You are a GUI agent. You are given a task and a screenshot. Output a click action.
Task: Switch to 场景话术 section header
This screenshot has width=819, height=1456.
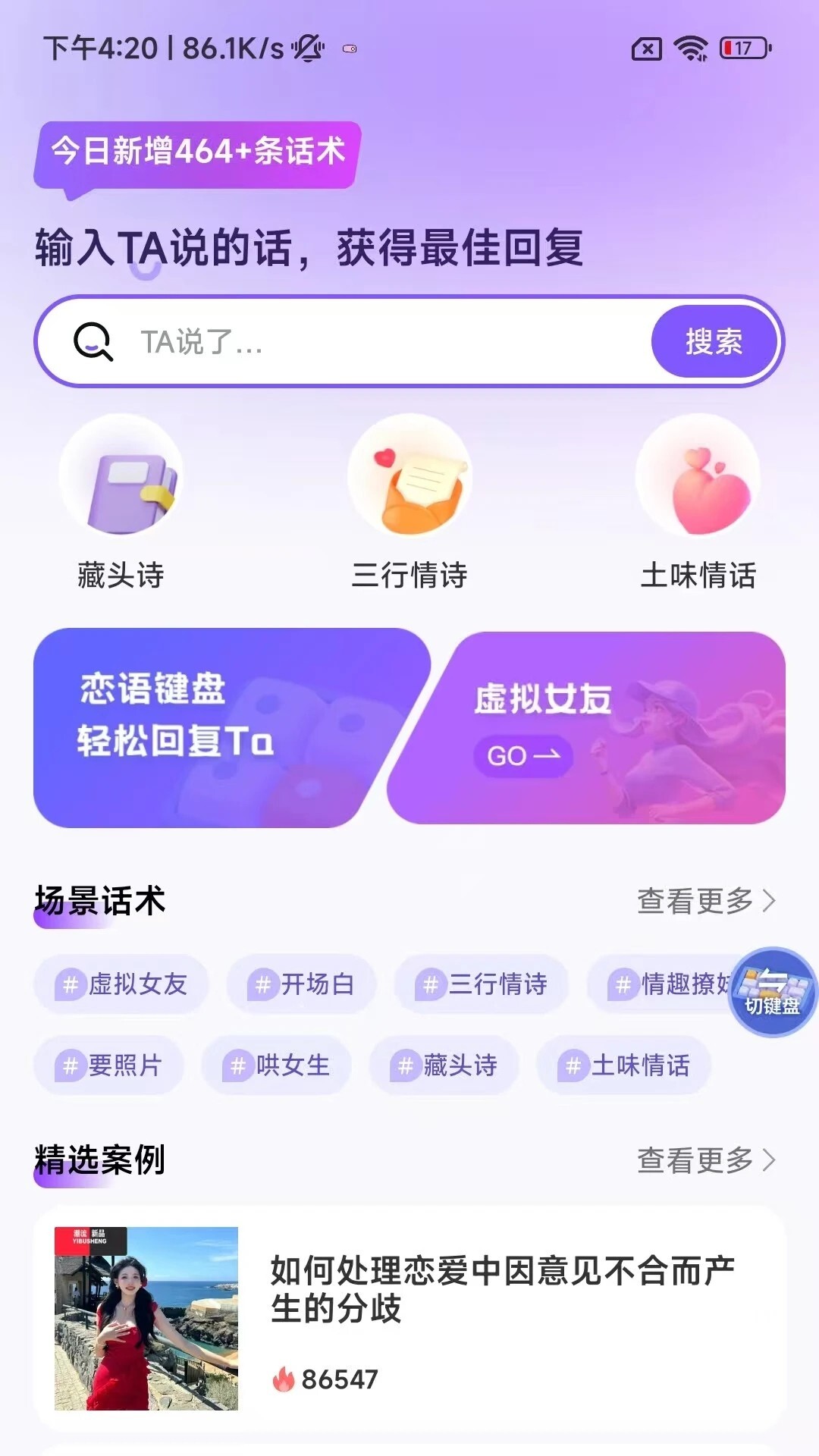(x=99, y=901)
